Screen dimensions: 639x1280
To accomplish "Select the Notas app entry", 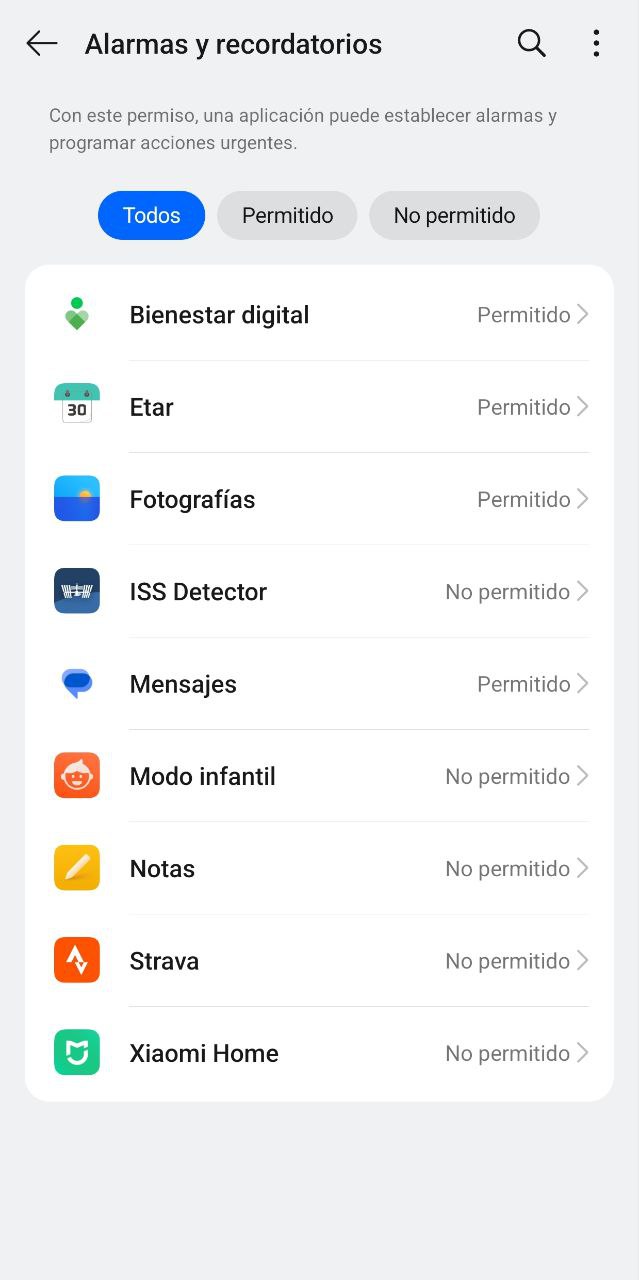I will click(x=320, y=868).
